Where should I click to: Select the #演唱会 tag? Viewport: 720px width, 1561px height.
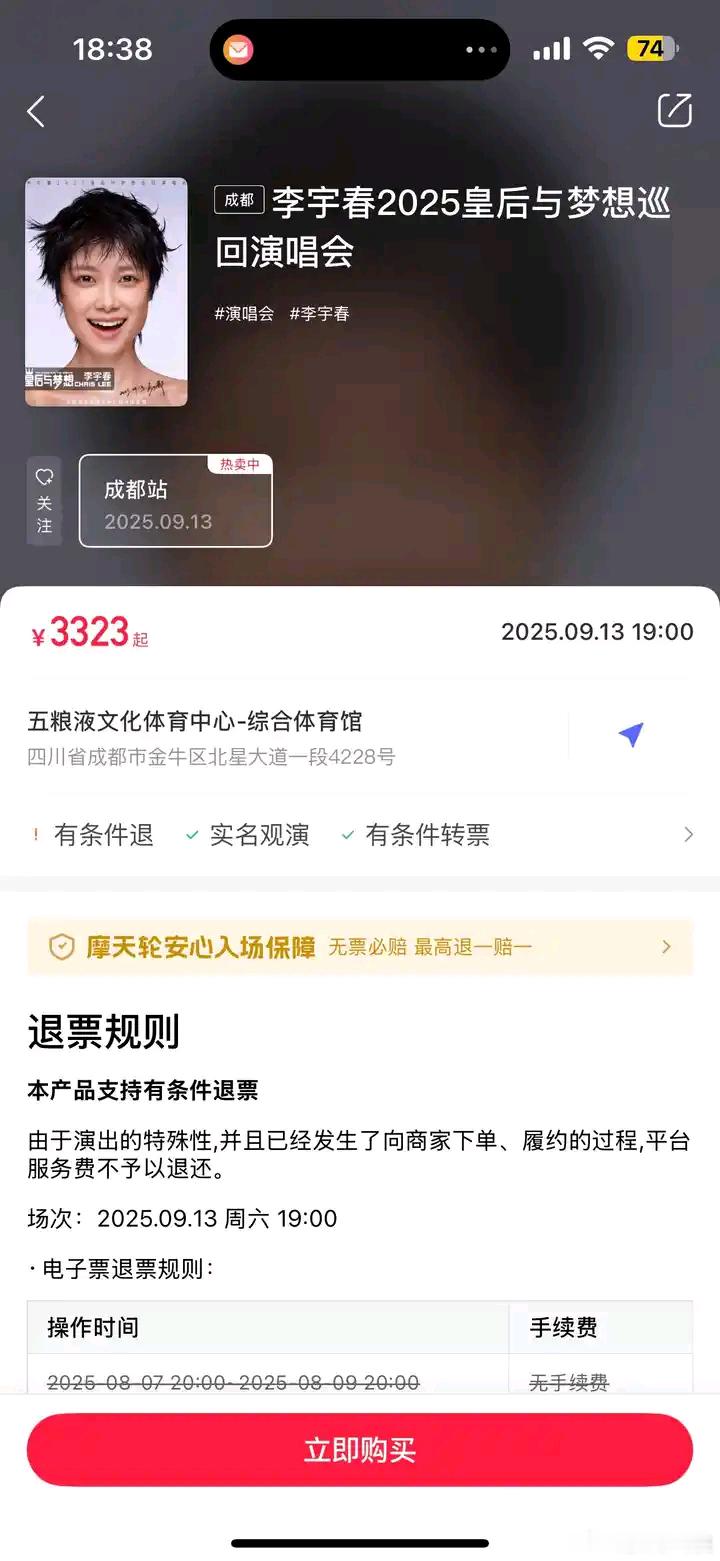click(x=246, y=313)
